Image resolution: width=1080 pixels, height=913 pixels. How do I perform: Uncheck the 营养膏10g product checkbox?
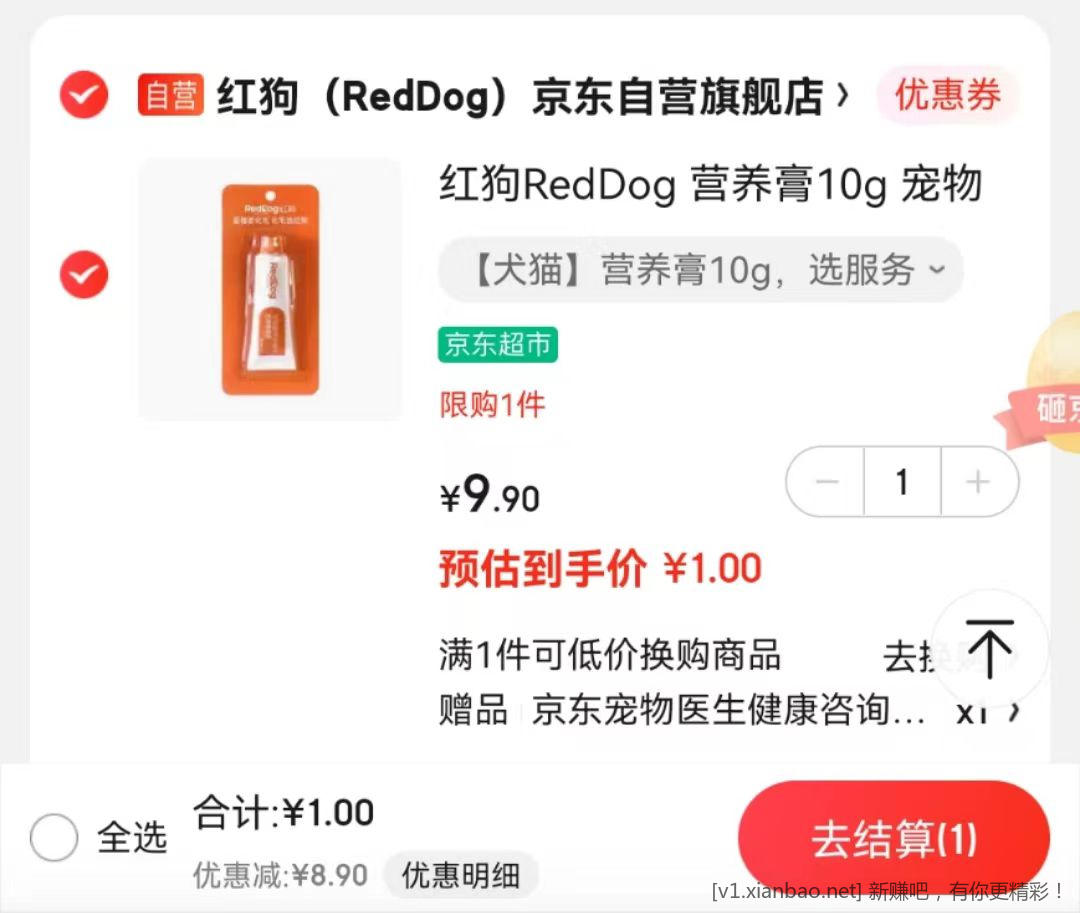tap(84, 275)
